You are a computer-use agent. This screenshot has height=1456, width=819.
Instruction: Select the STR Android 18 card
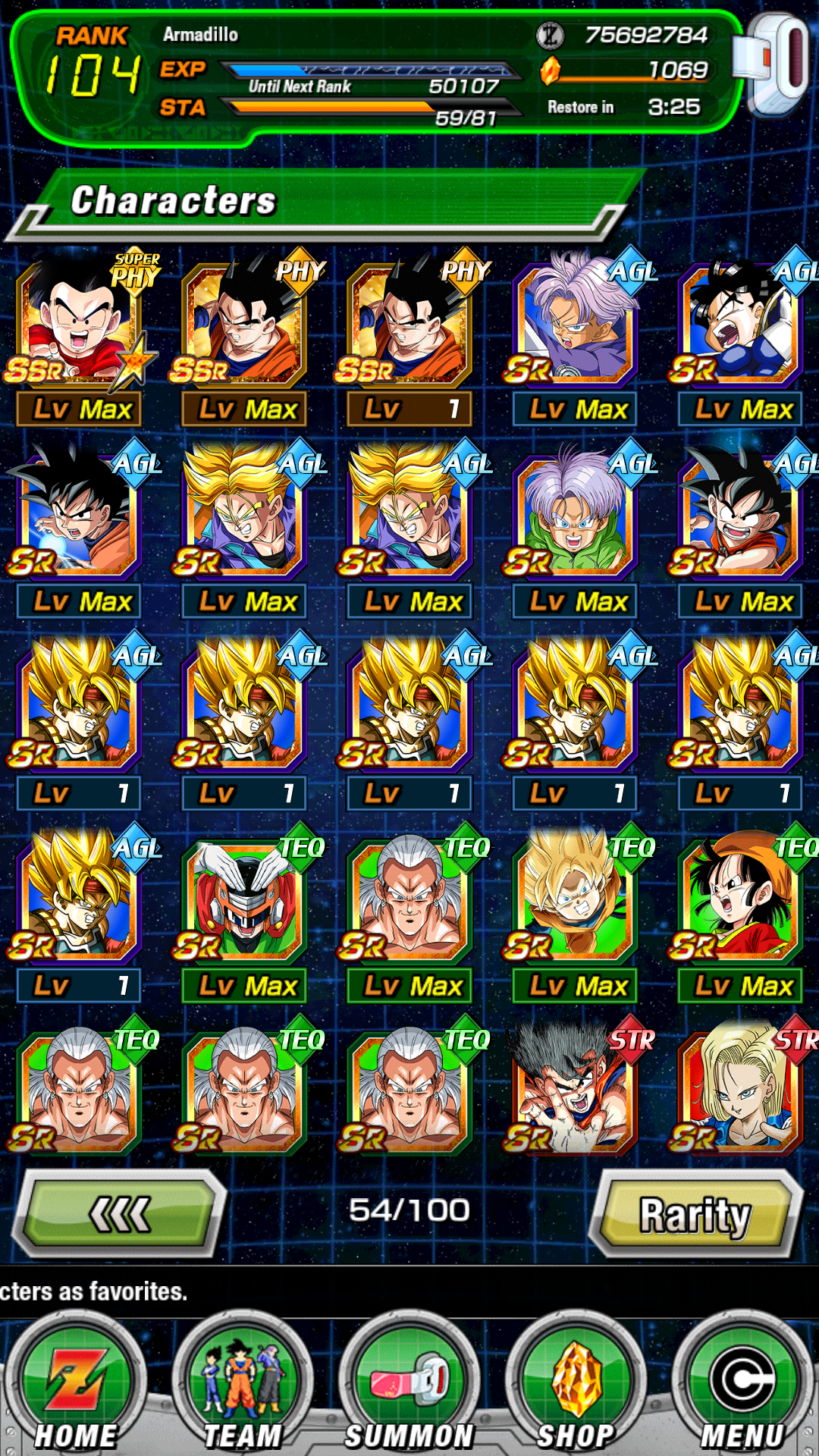[x=740, y=1086]
